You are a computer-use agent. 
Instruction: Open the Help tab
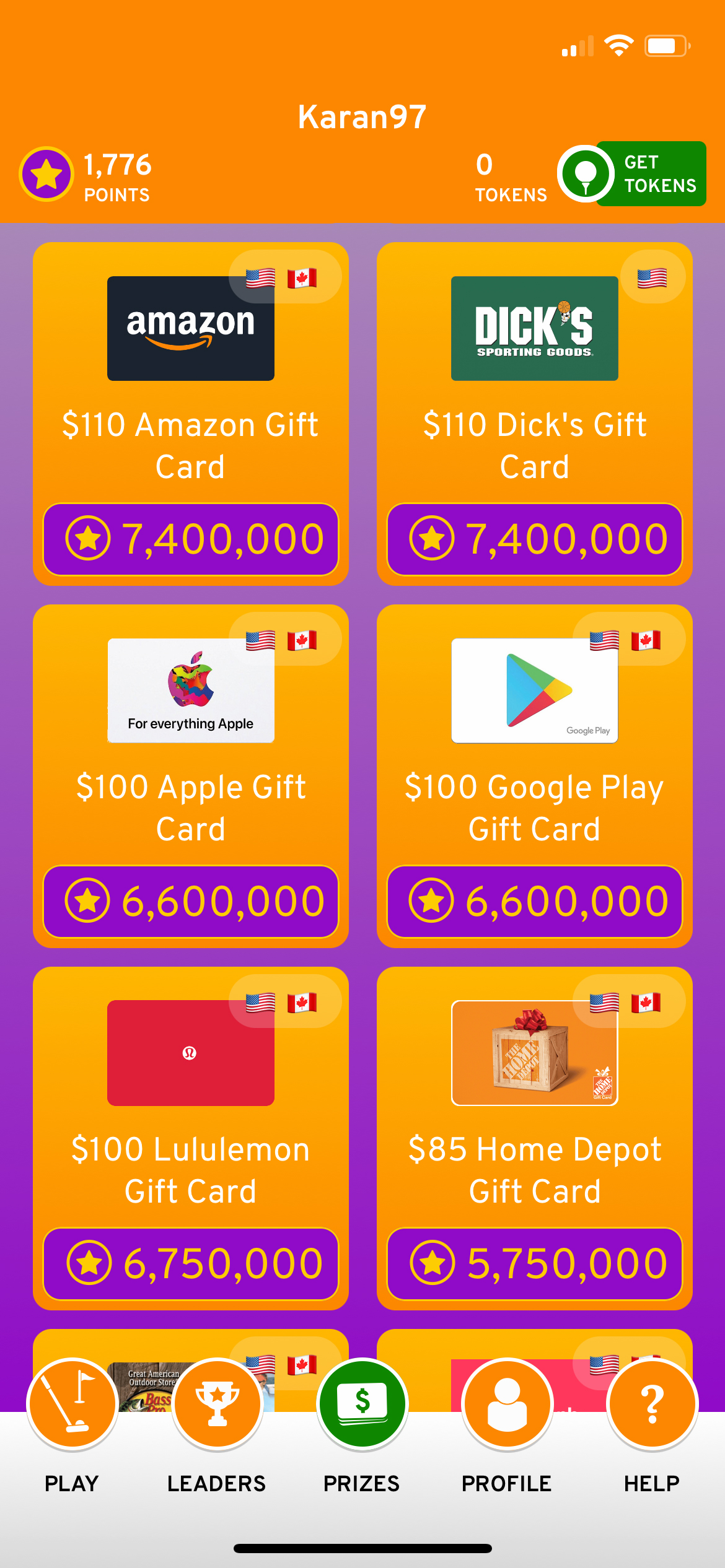pyautogui.click(x=652, y=1424)
